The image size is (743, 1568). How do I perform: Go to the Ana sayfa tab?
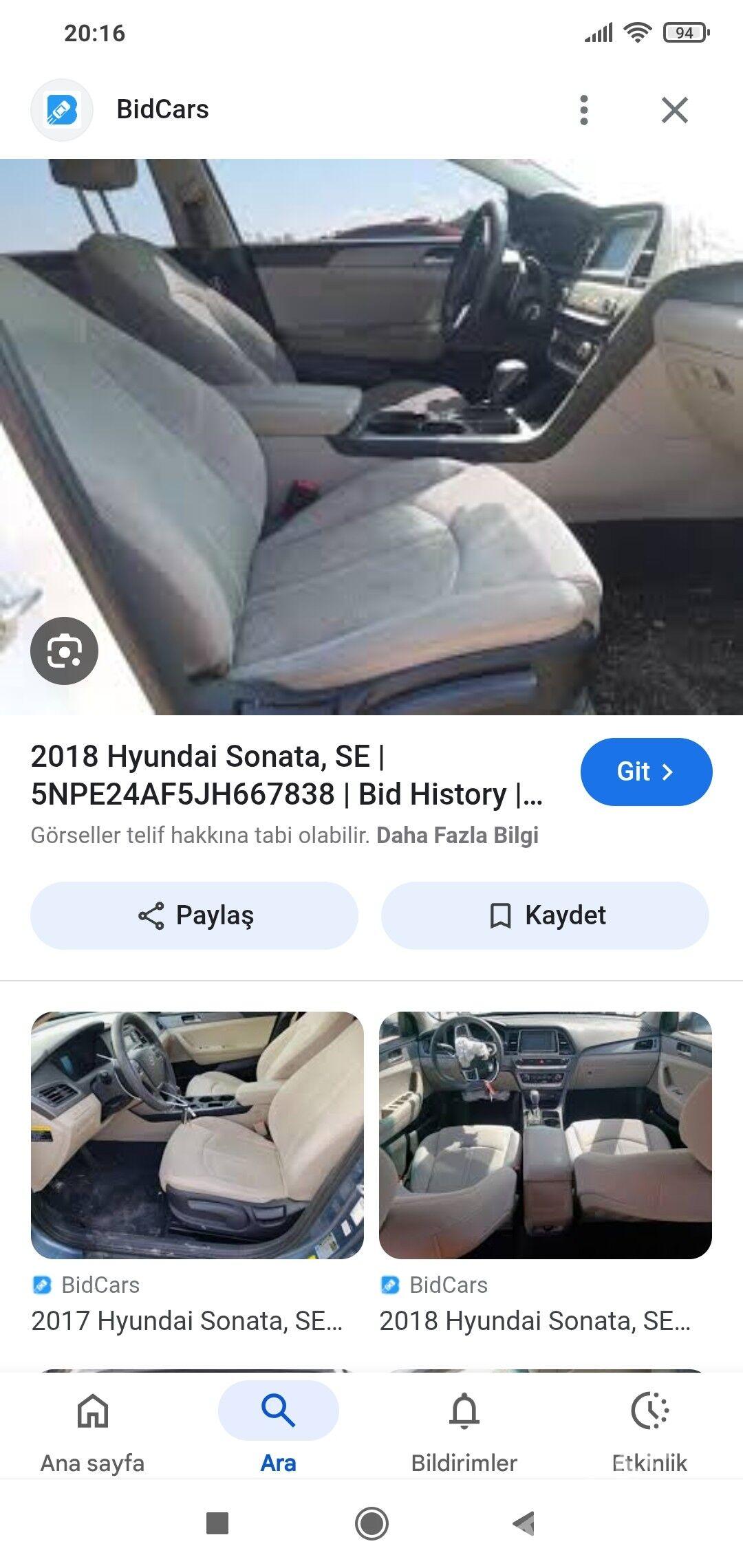(93, 1429)
